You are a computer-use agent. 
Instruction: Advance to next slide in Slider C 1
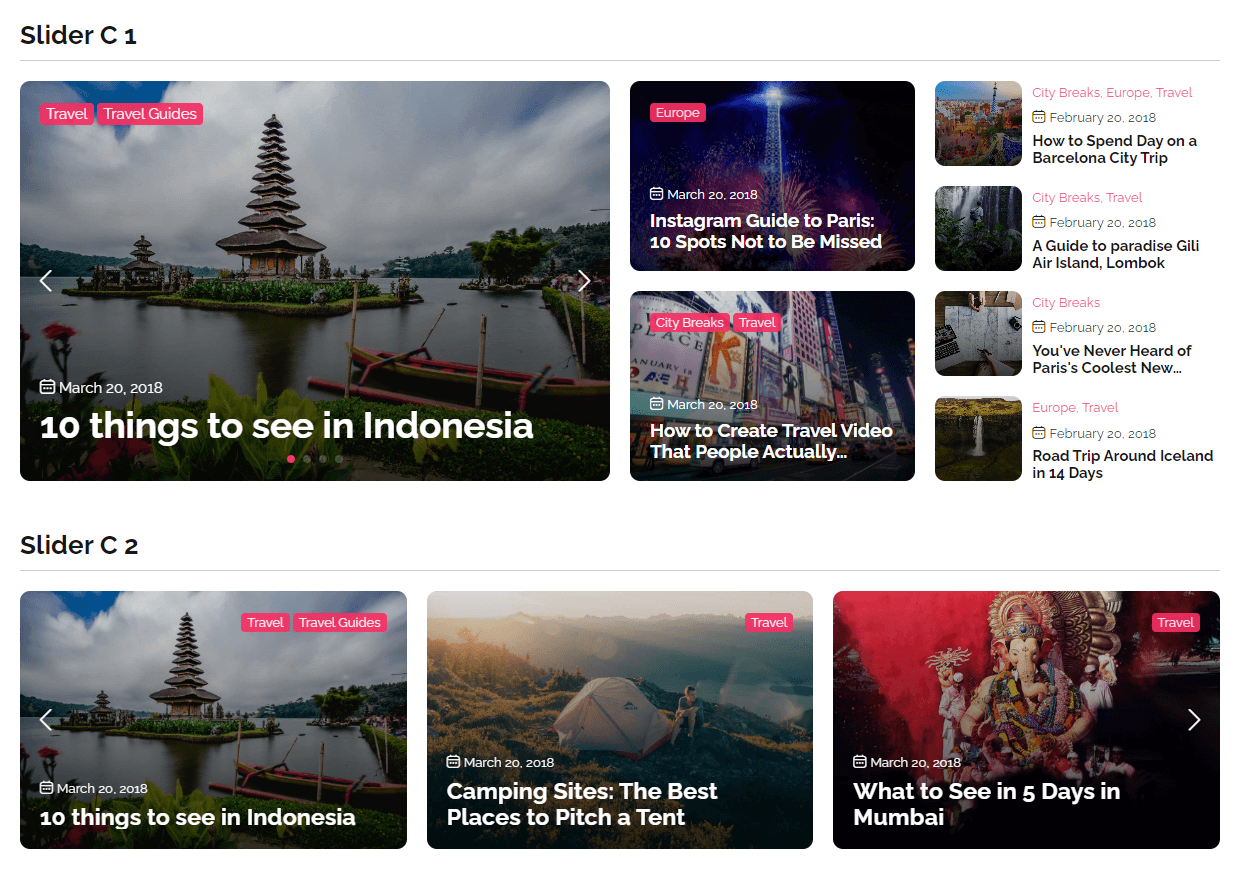click(x=585, y=281)
